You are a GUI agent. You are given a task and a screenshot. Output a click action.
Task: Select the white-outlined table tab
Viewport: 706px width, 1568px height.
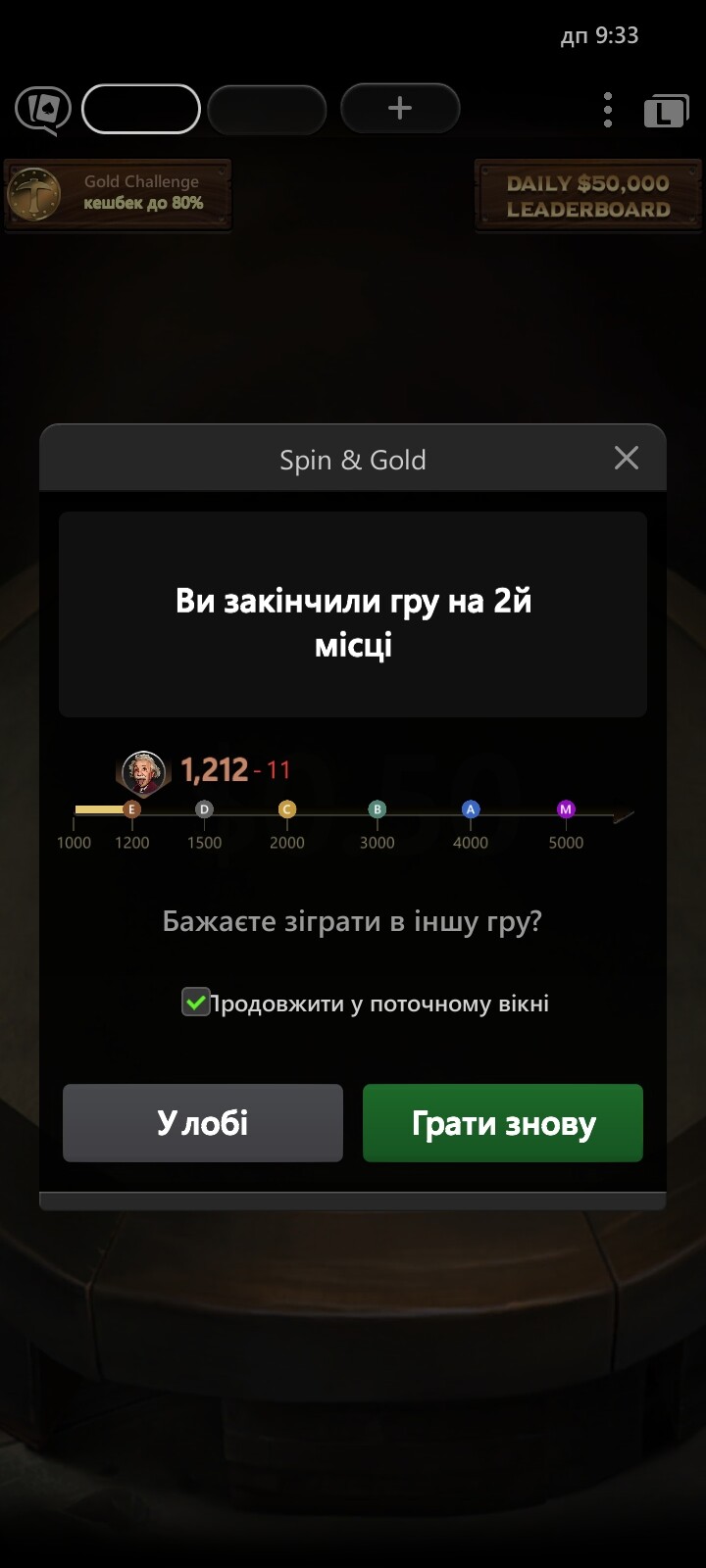pyautogui.click(x=141, y=109)
